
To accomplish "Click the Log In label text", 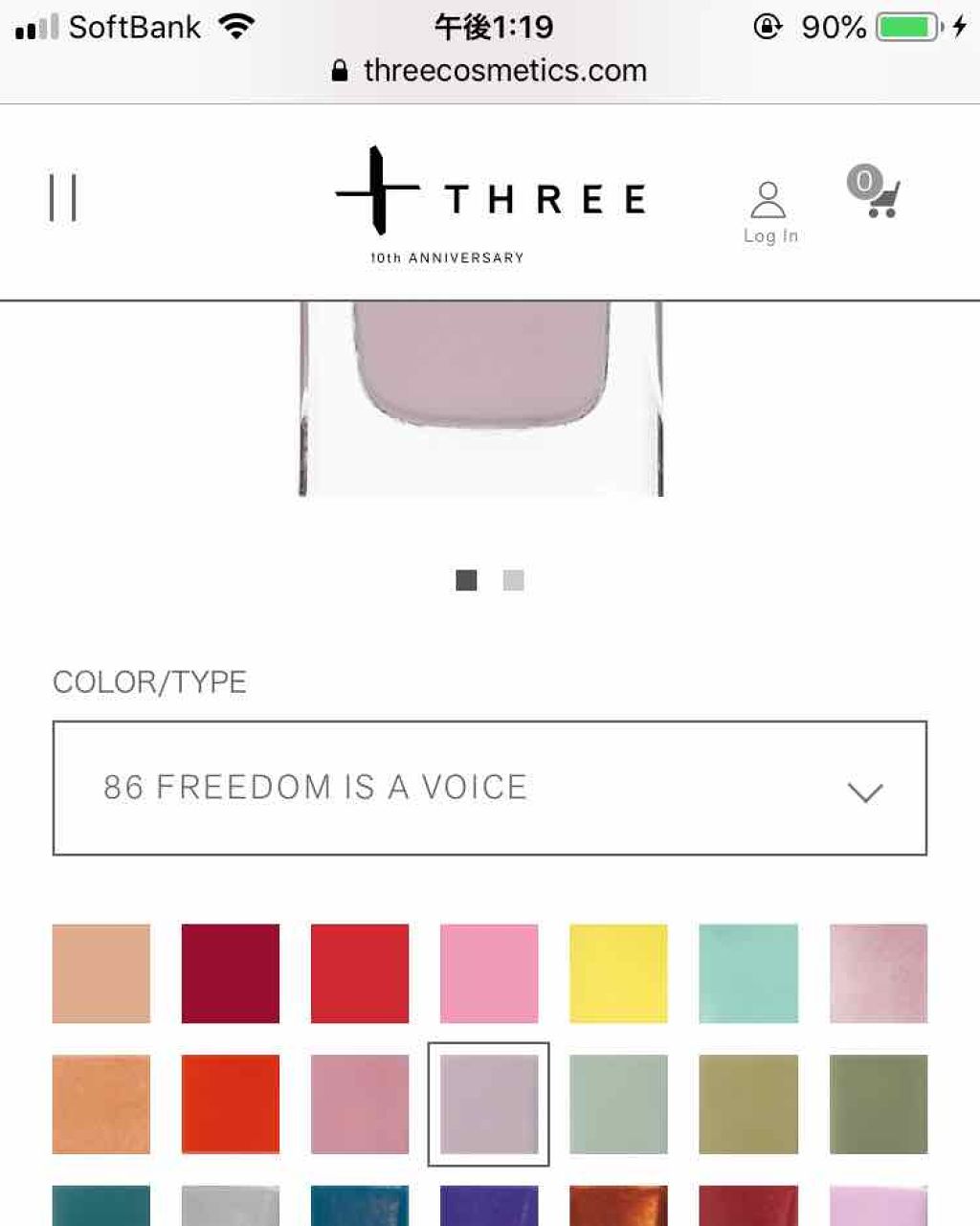I will [769, 235].
